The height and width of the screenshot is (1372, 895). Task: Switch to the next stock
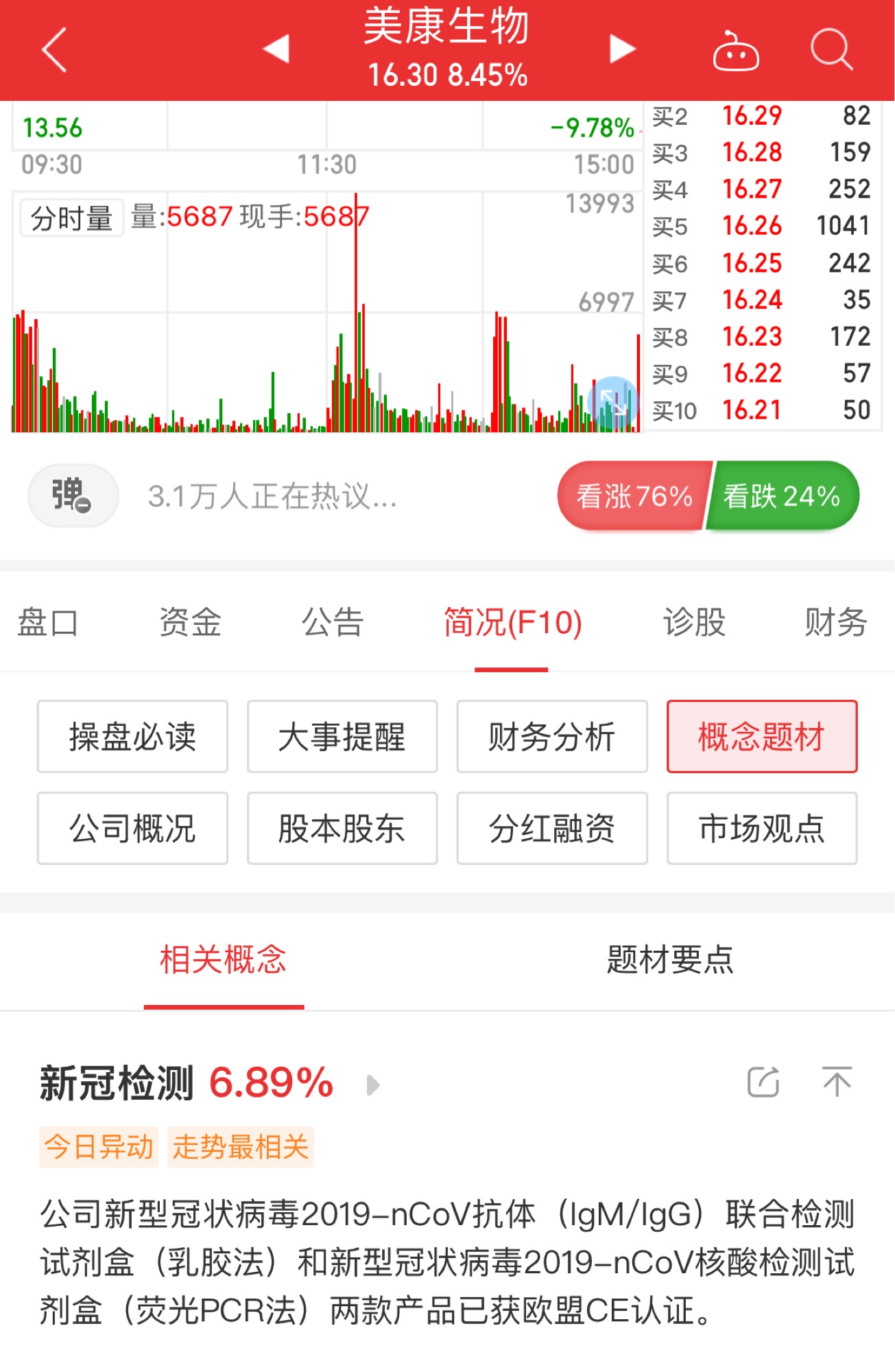pyautogui.click(x=623, y=49)
